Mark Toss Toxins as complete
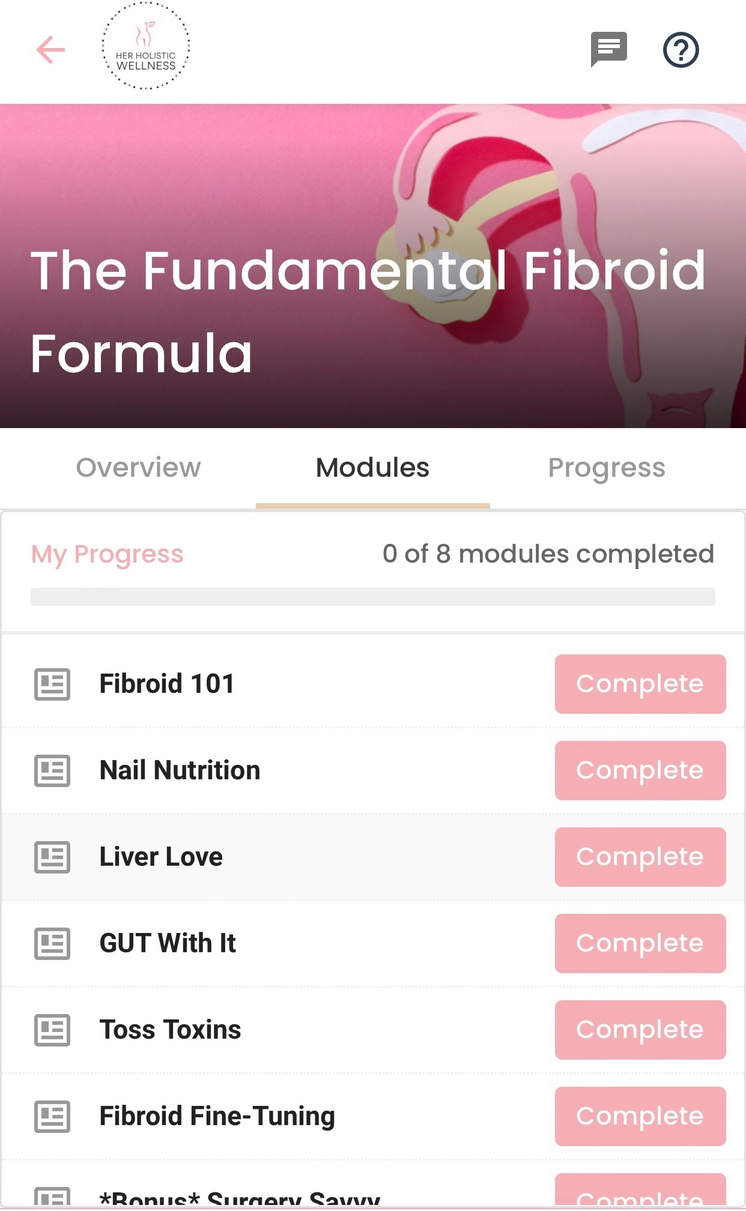 [640, 1030]
